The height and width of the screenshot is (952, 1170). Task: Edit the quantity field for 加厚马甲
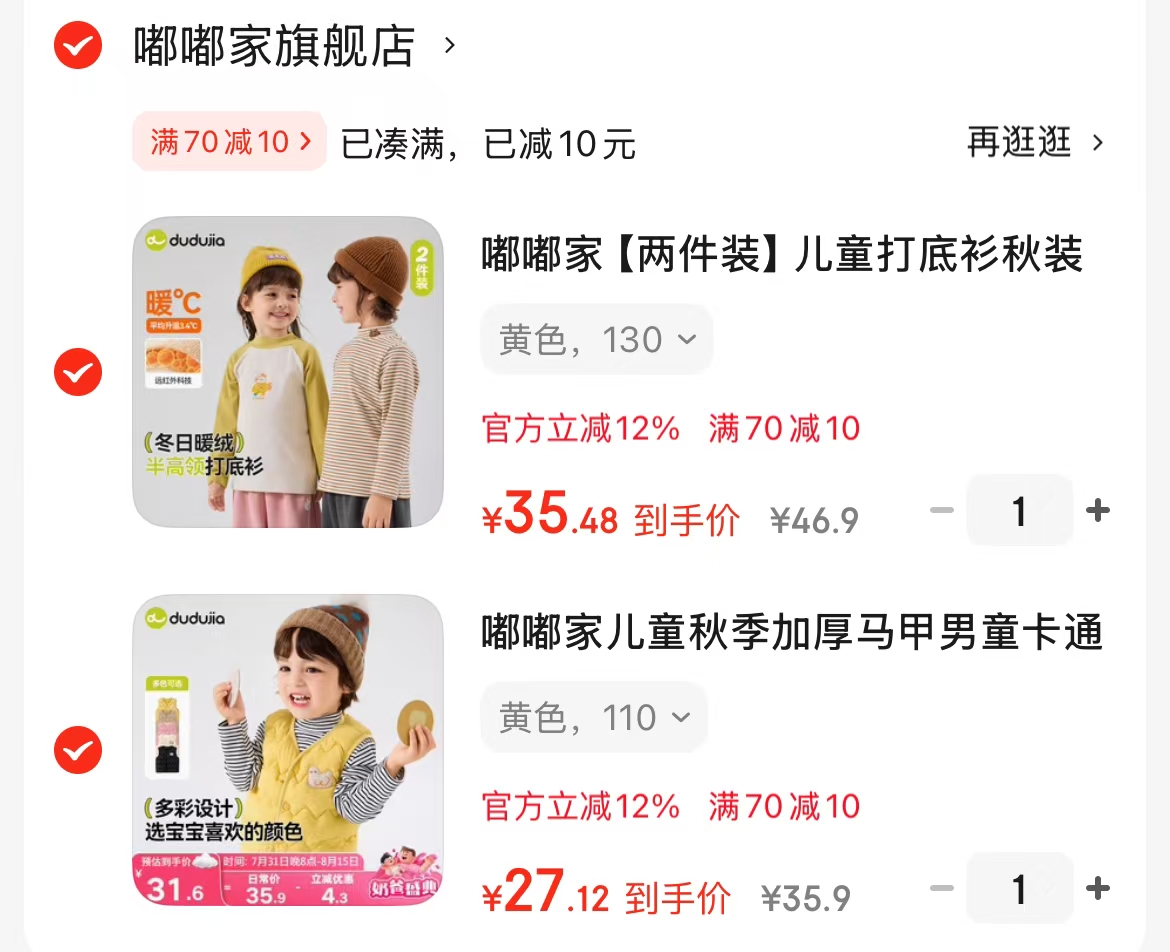(1019, 888)
